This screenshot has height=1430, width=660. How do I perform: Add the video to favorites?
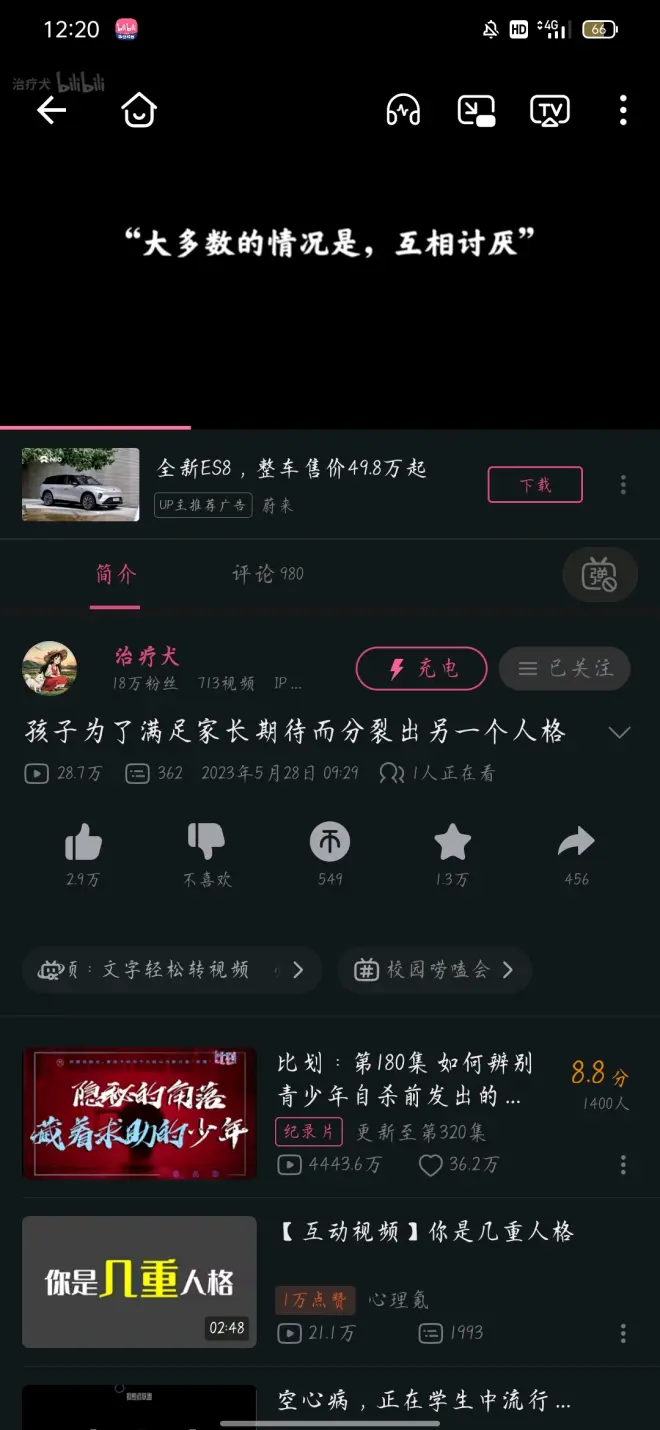click(452, 845)
